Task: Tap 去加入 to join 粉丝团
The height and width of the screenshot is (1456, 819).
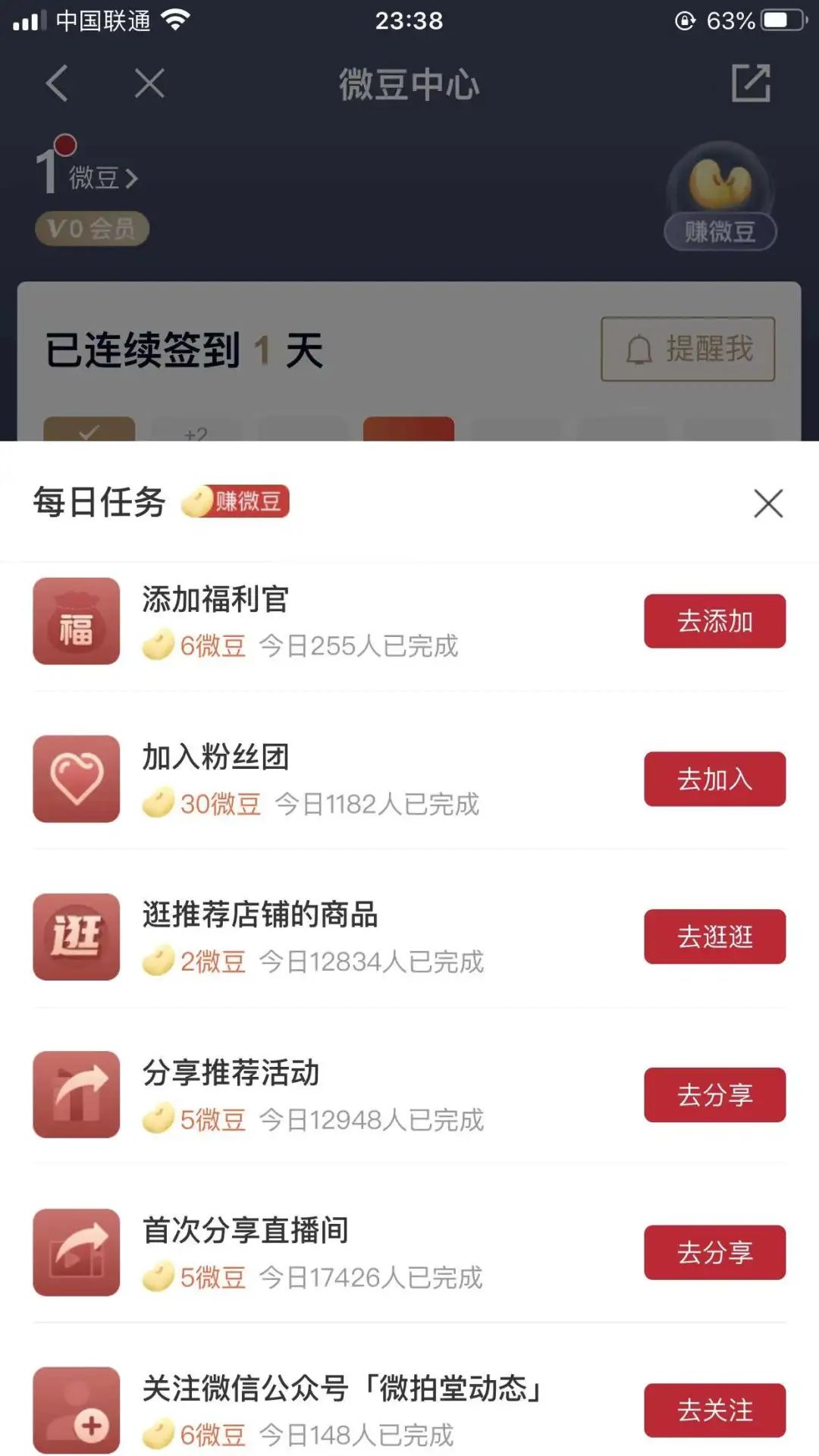Action: [x=714, y=779]
